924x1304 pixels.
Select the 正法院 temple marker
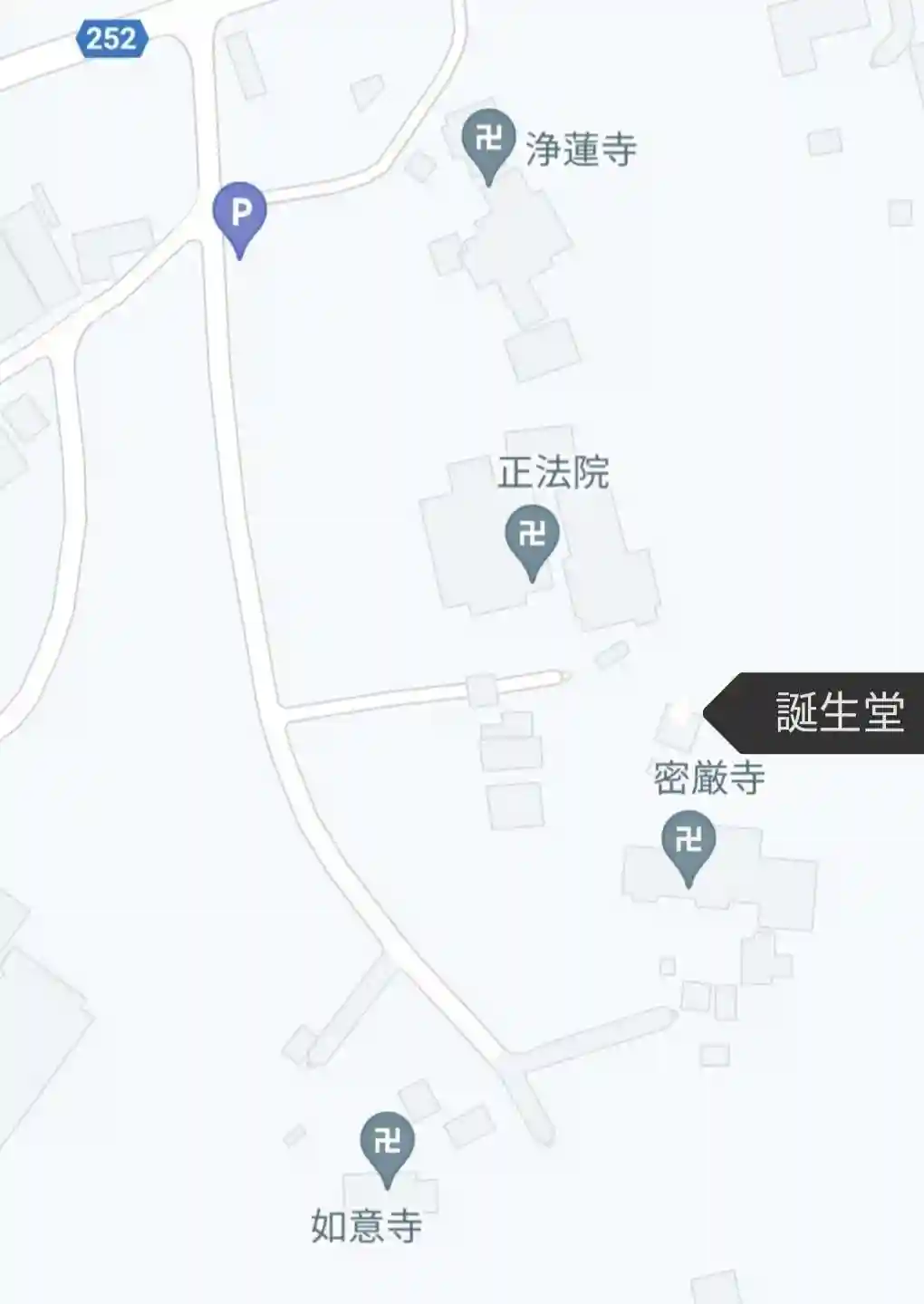[532, 535]
